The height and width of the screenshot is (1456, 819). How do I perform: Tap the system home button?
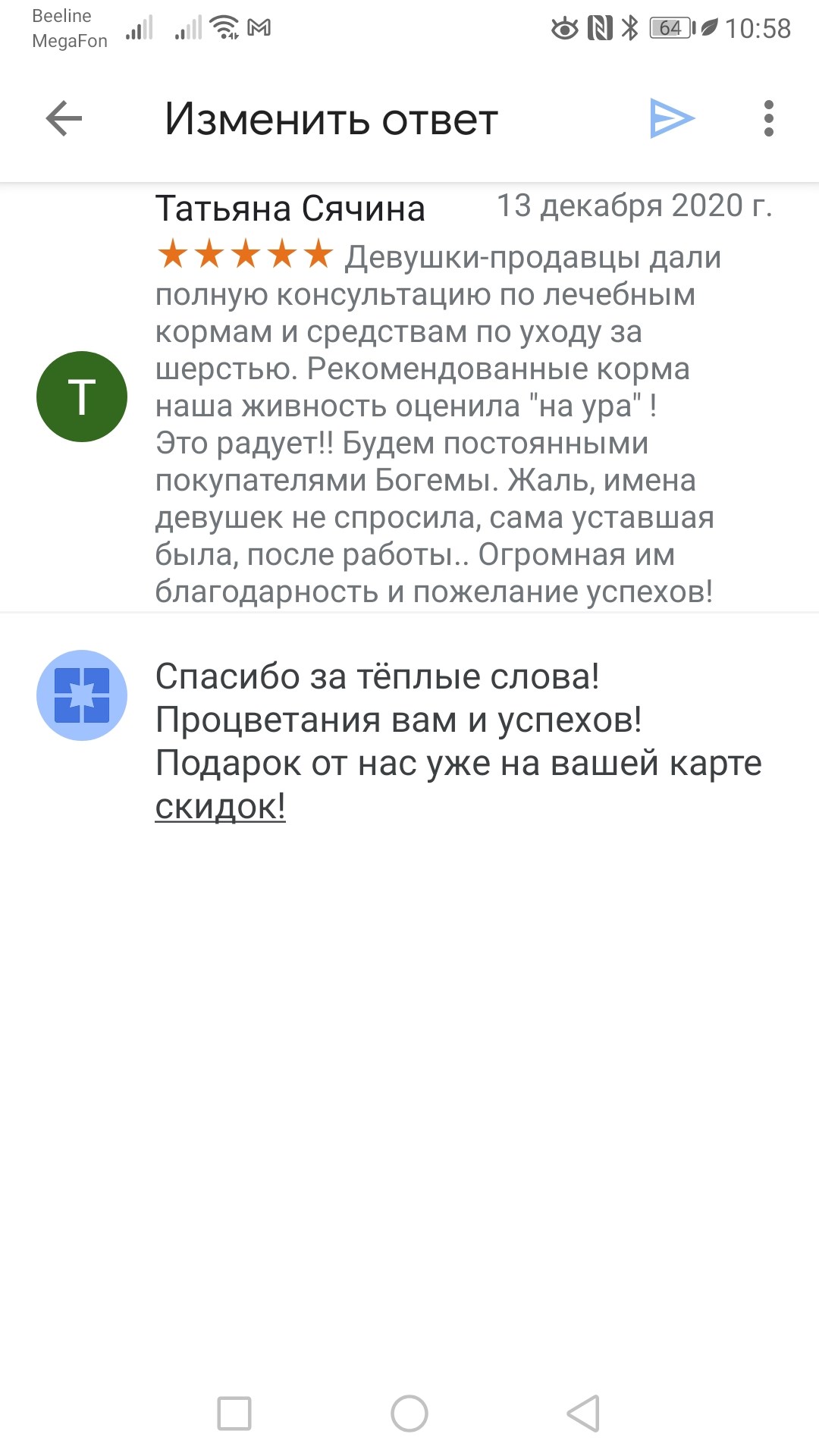409,1414
